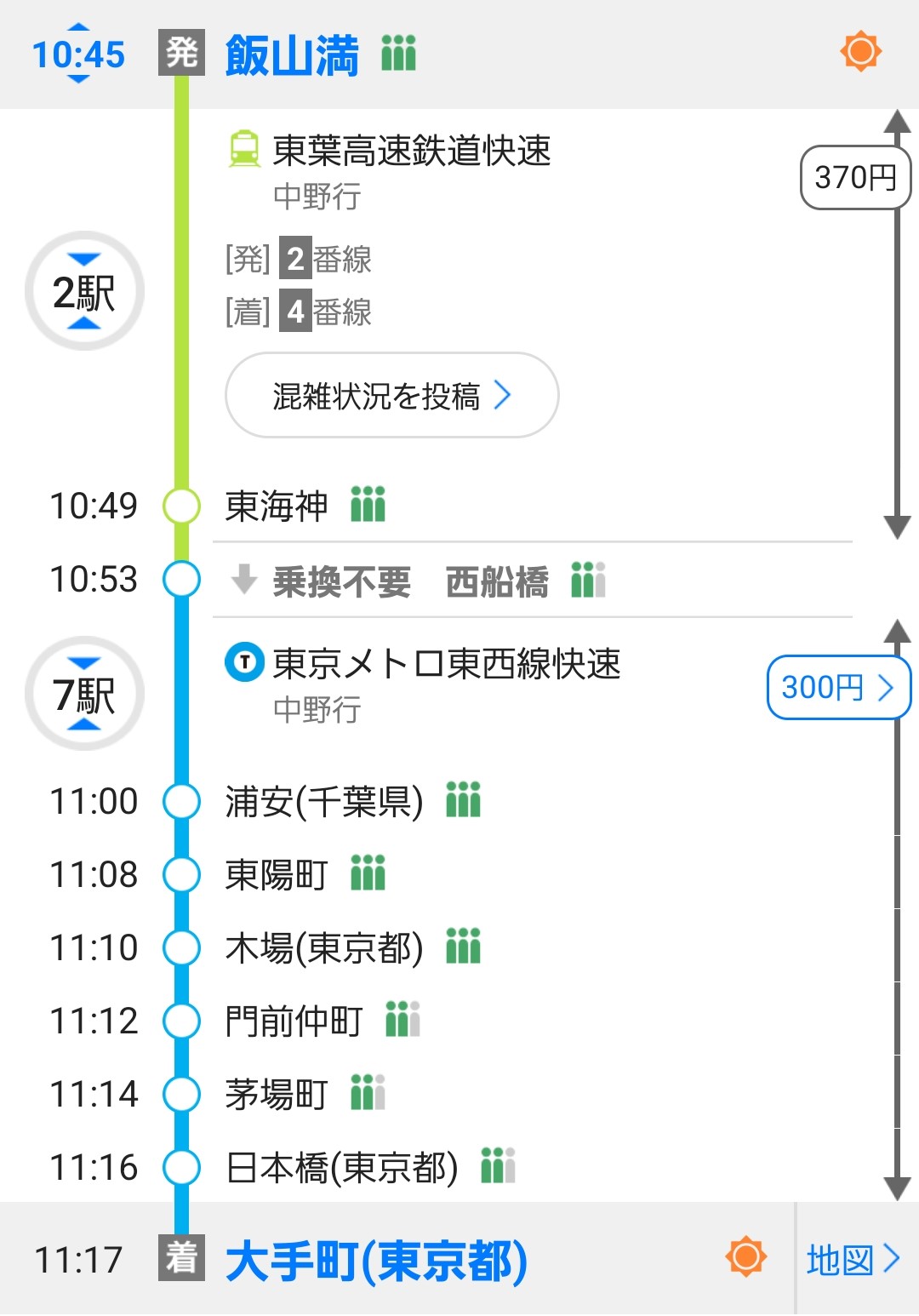Open 東葉高速鉄道快速 train details
The image size is (919, 1316).
pos(411,152)
